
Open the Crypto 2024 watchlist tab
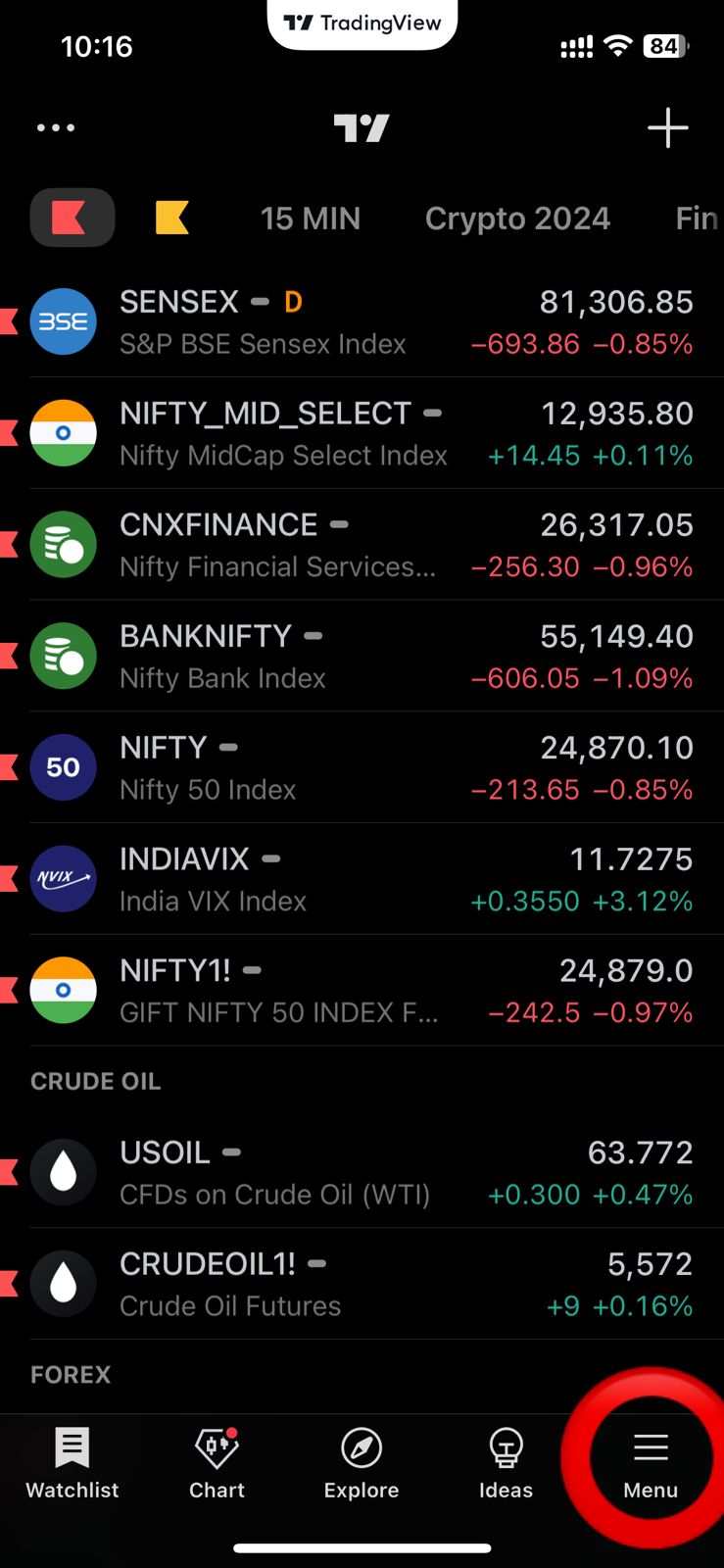517,219
